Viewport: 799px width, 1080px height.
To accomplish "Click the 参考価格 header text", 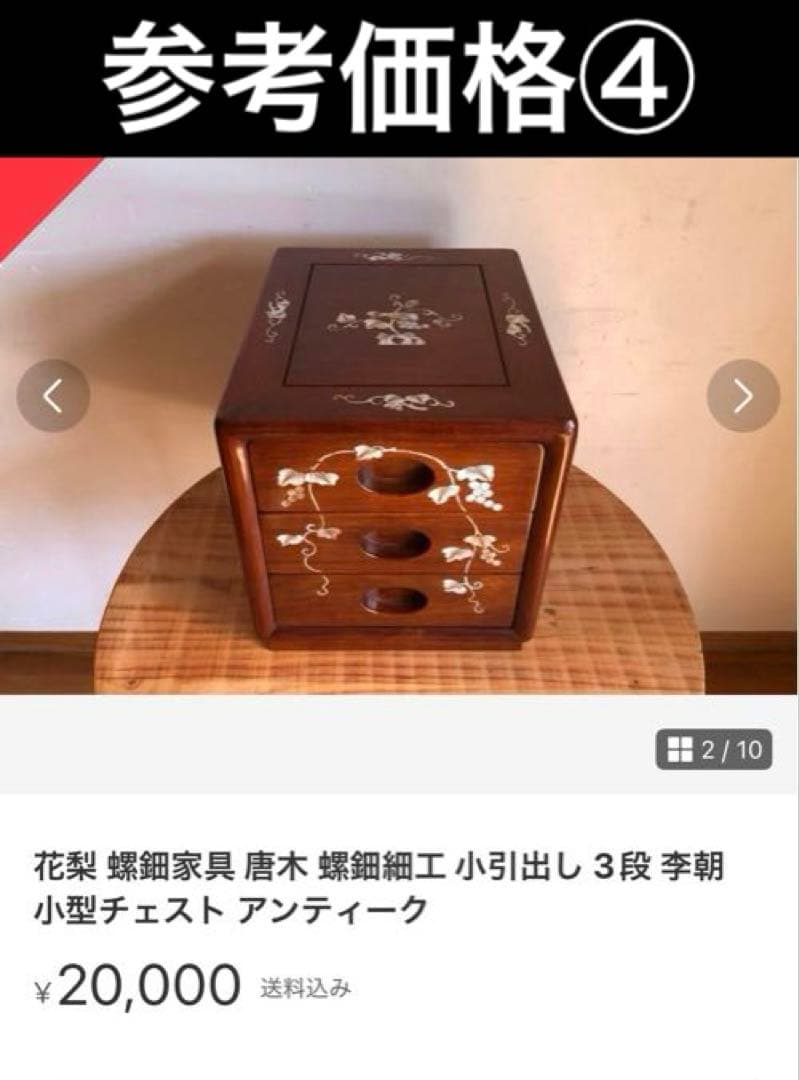I will pos(330,80).
